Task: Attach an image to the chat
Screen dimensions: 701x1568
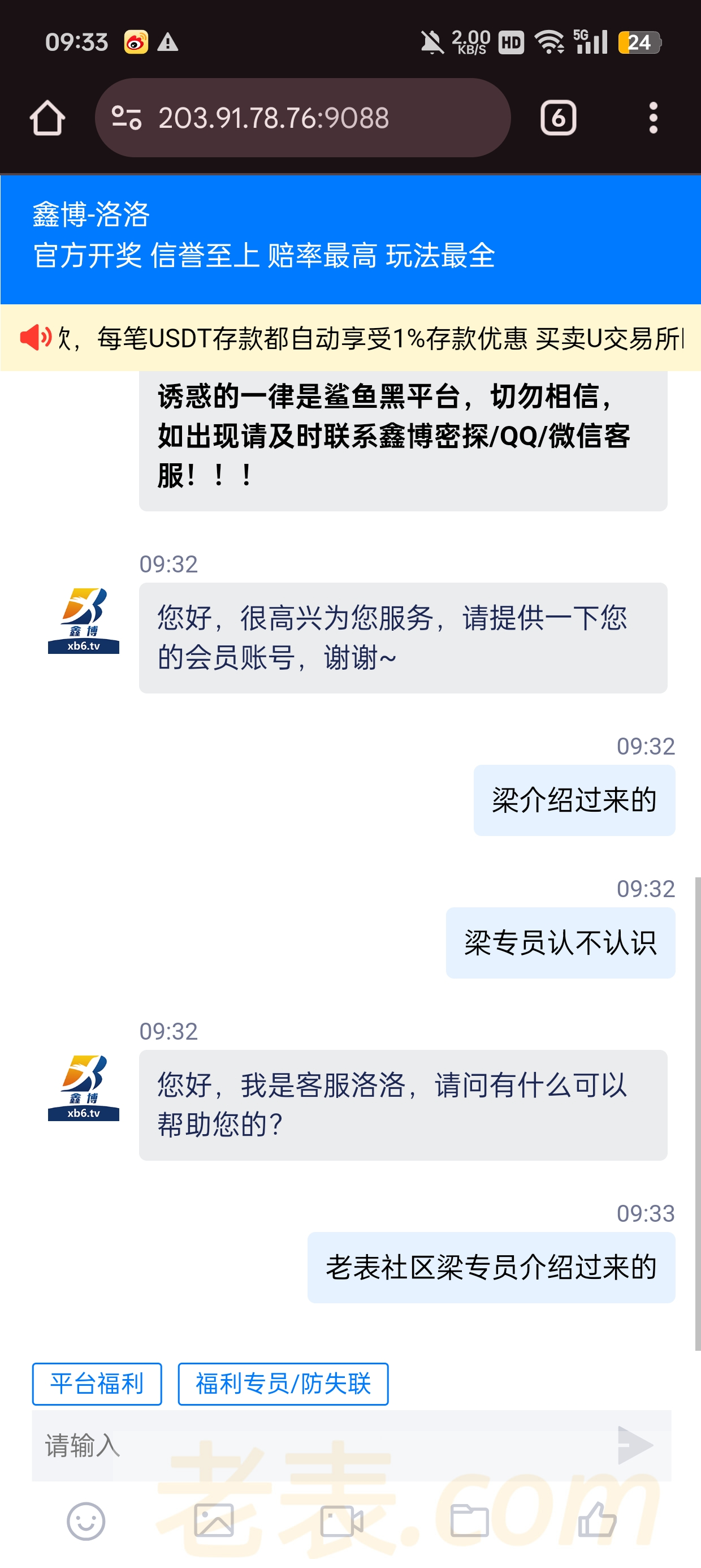Action: click(x=214, y=1521)
